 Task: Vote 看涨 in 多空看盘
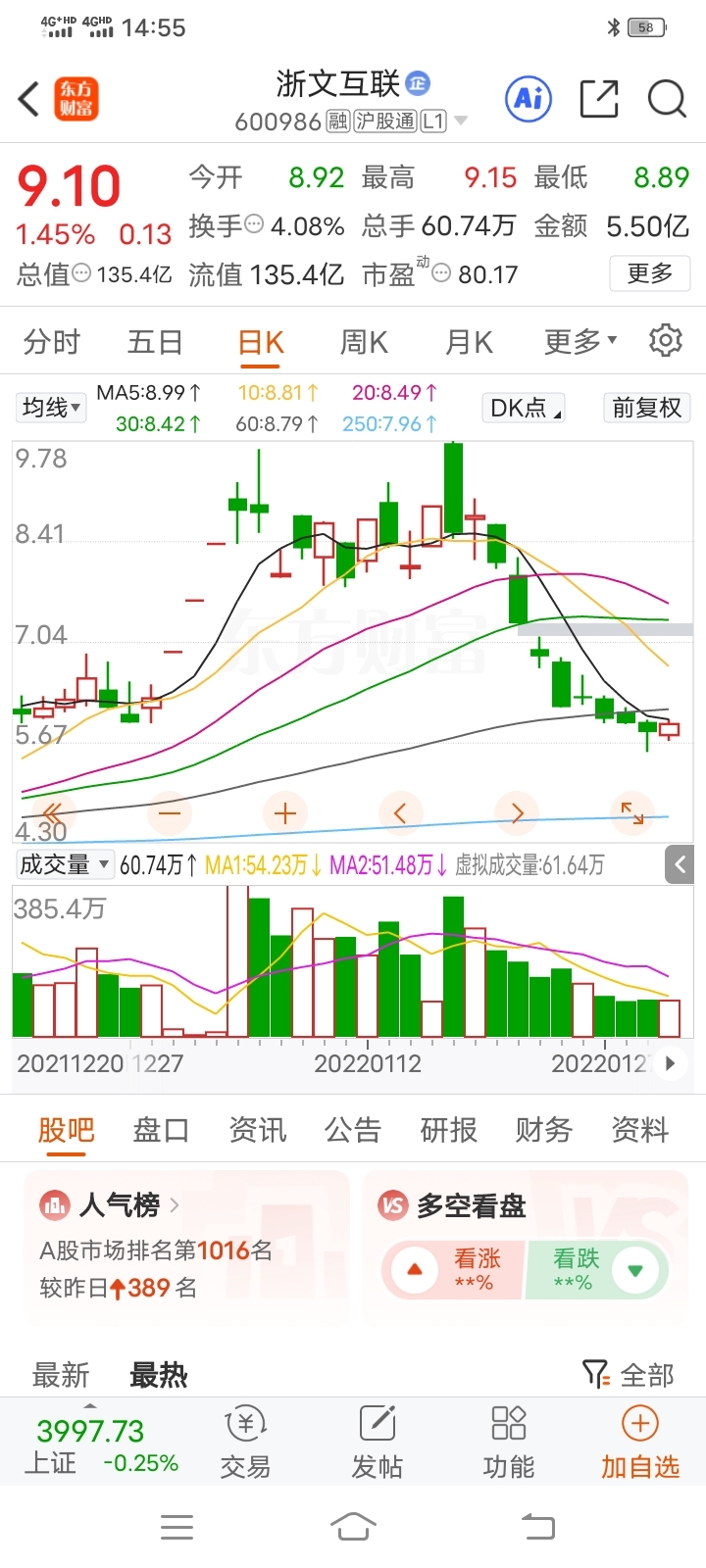pos(455,1269)
